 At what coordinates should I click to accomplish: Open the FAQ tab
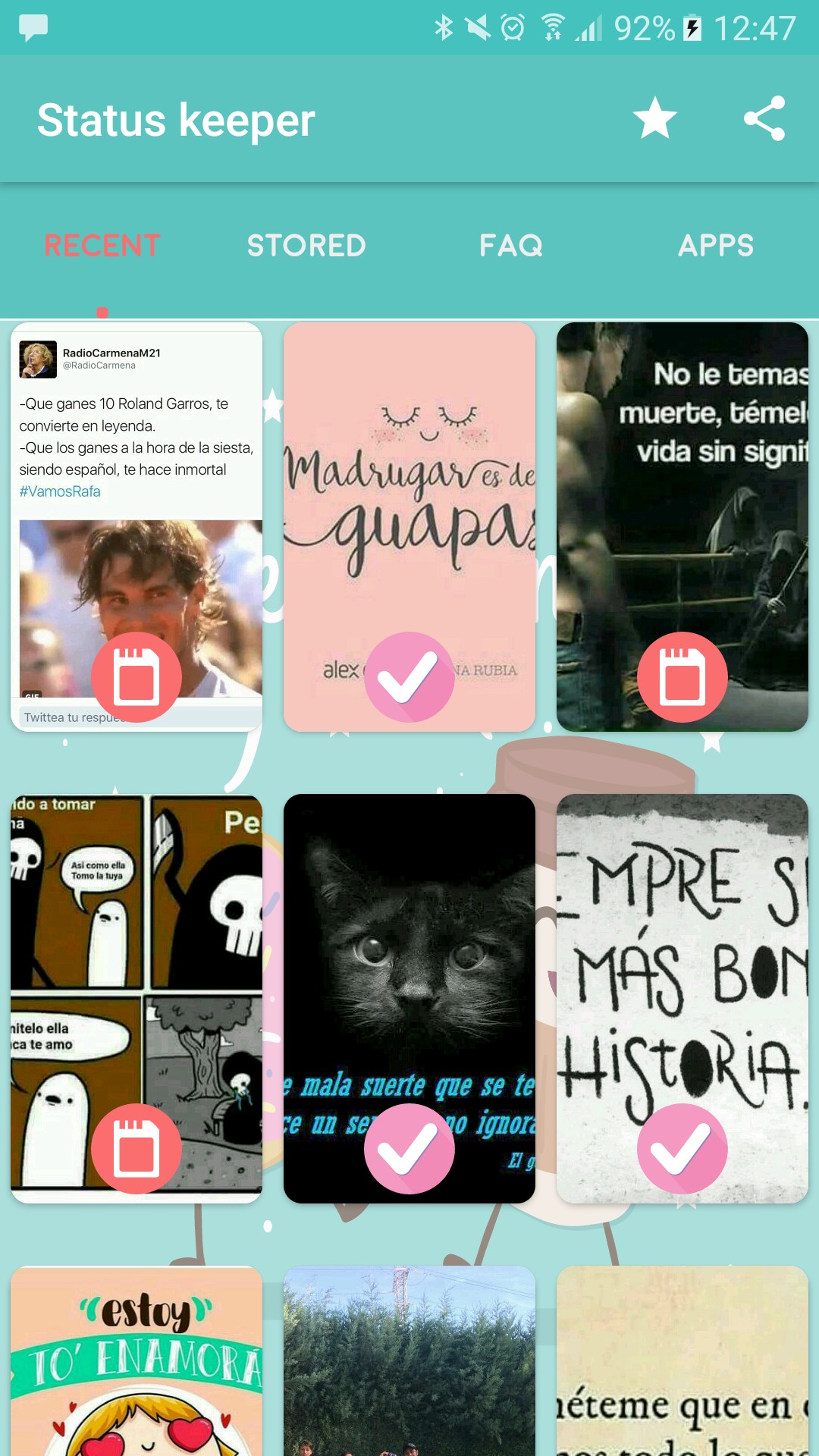coord(511,246)
